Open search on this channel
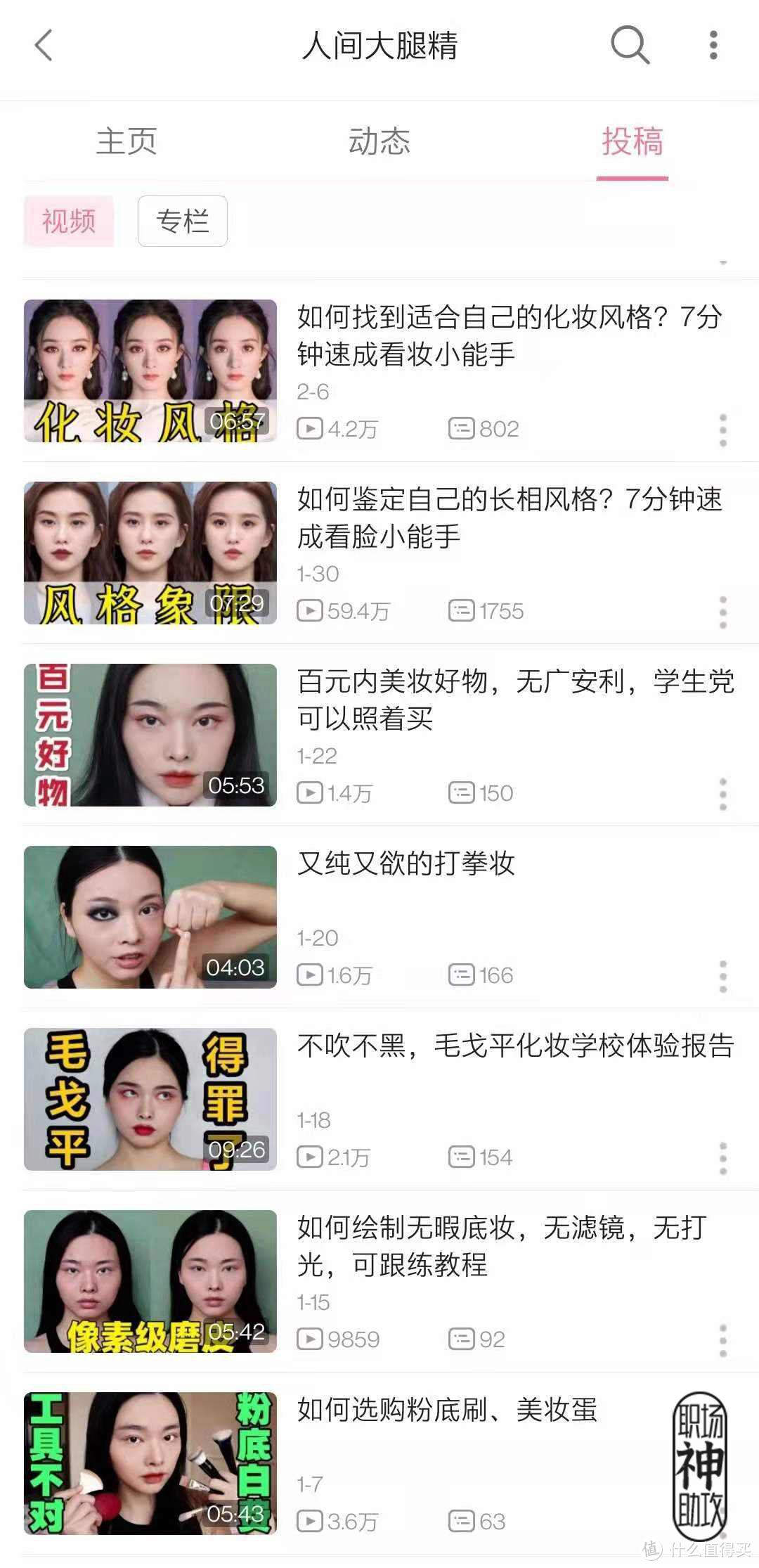This screenshot has height=1568, width=759. [x=629, y=46]
